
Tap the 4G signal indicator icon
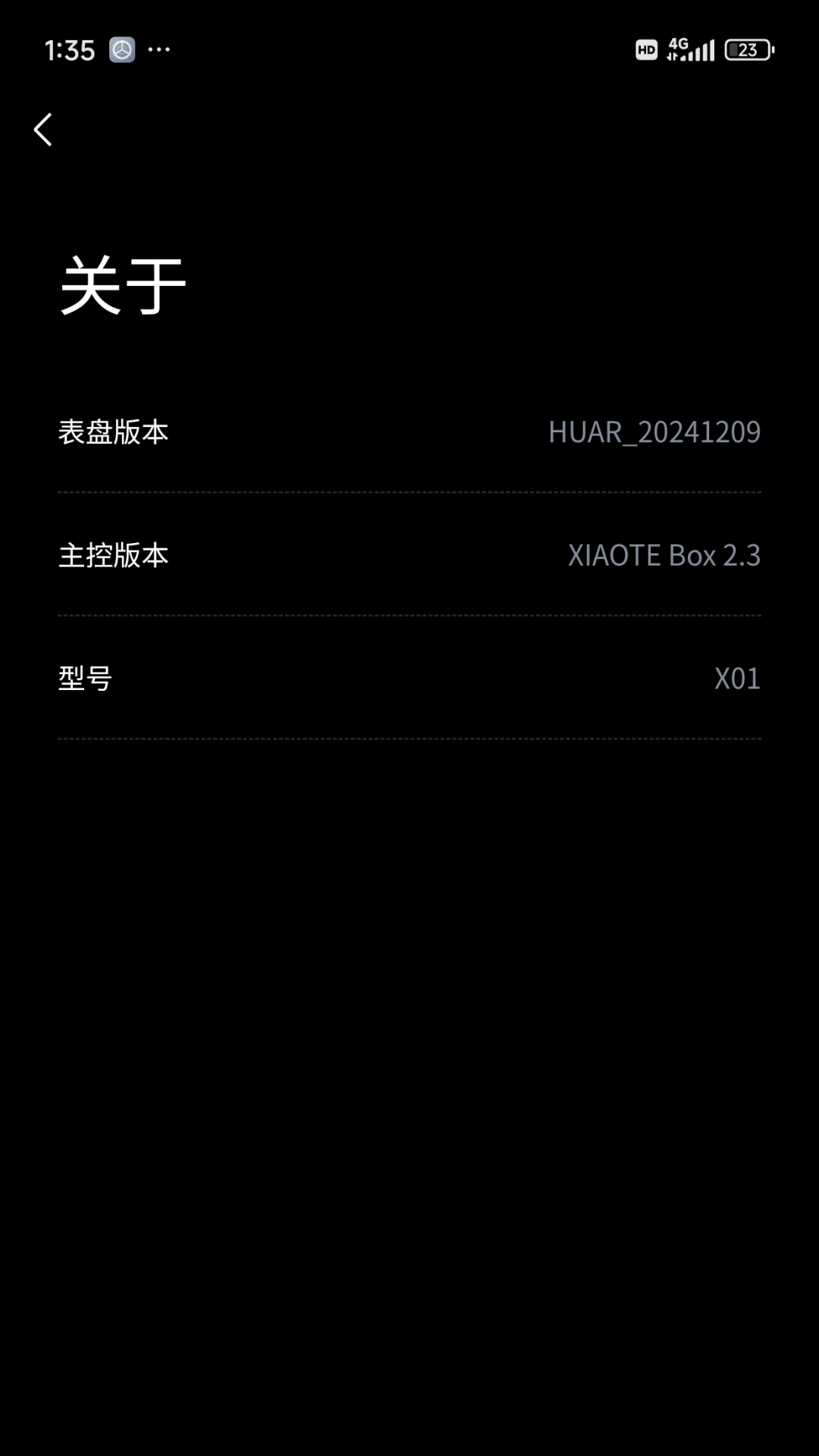click(679, 45)
